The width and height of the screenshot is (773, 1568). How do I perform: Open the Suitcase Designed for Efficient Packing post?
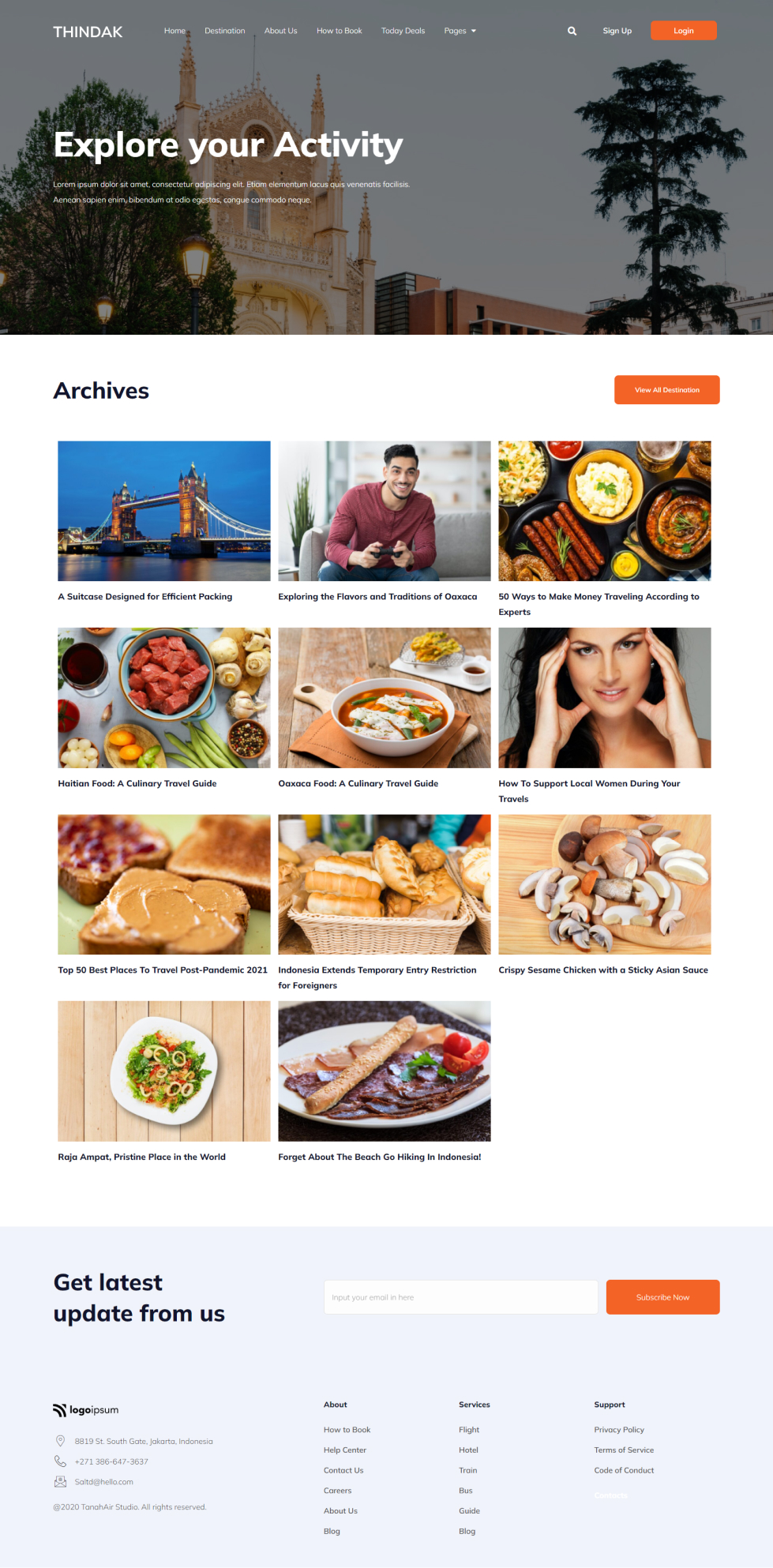(x=145, y=597)
